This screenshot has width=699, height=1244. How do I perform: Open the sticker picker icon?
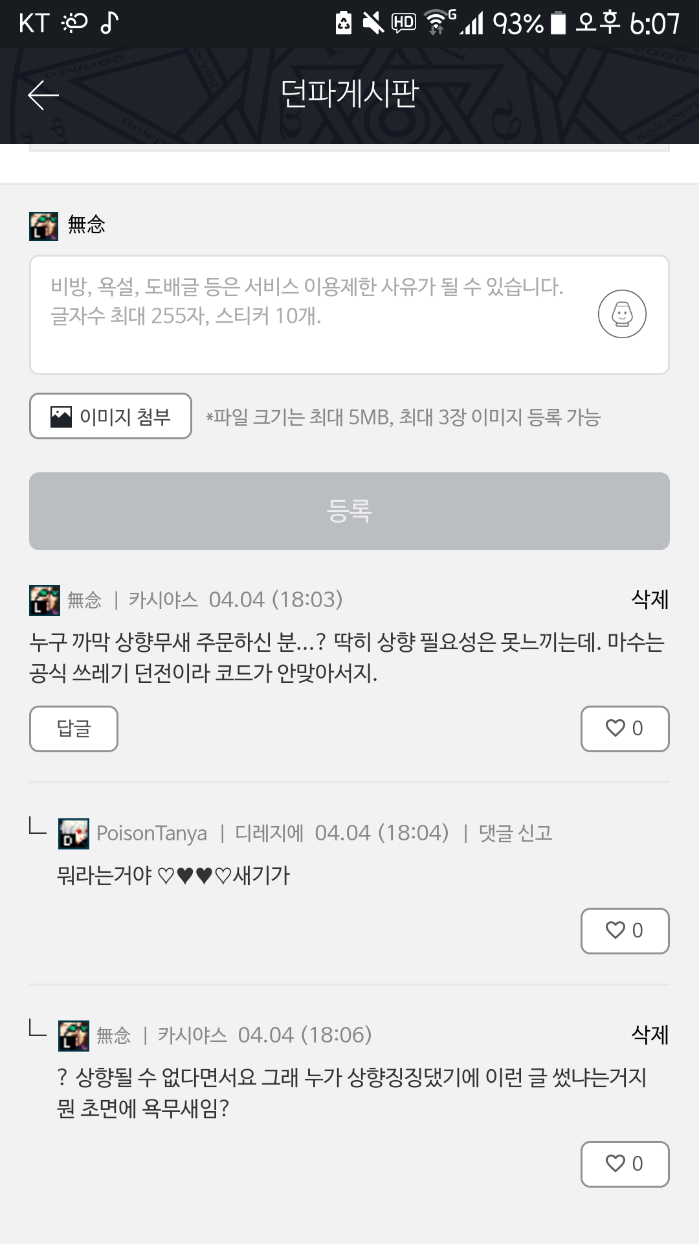coord(622,315)
